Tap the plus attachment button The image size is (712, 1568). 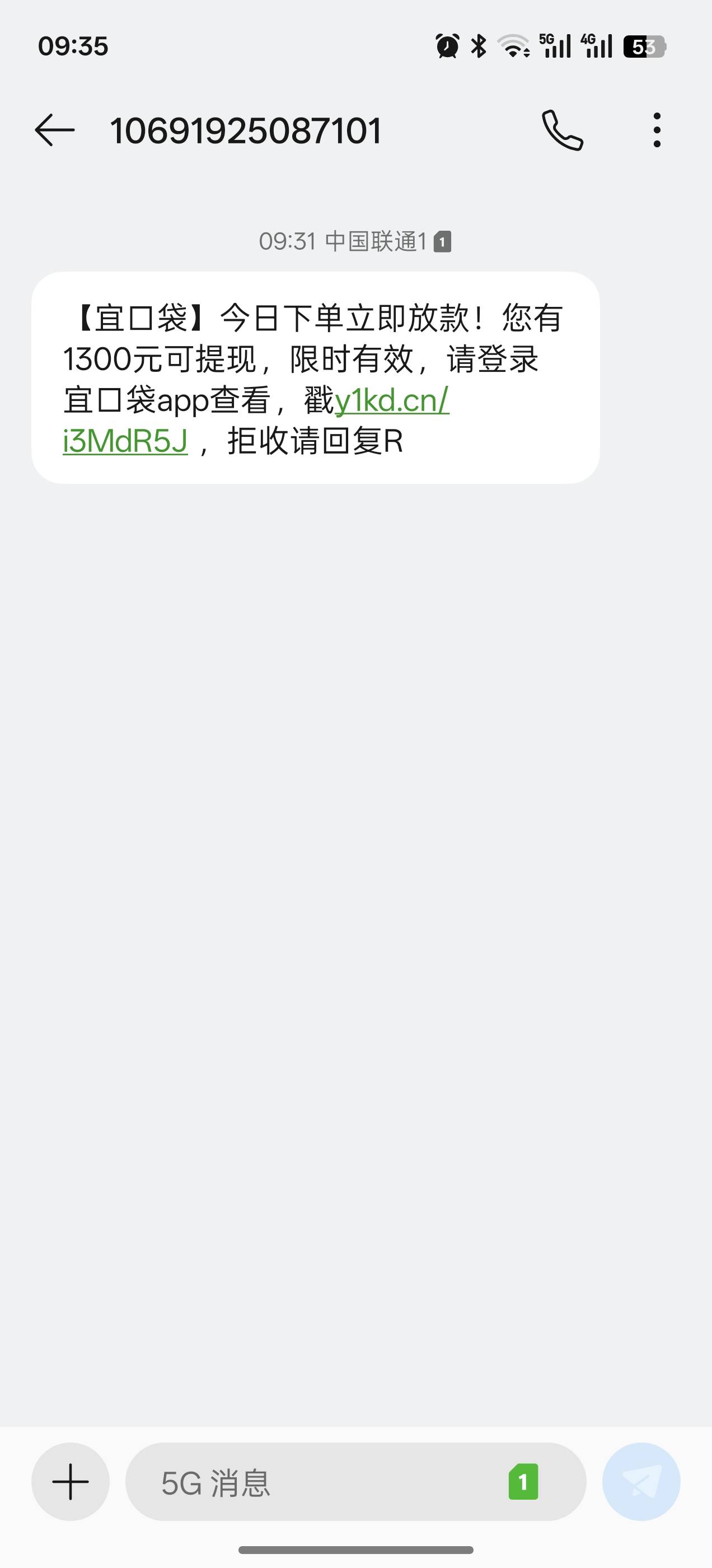(71, 1482)
